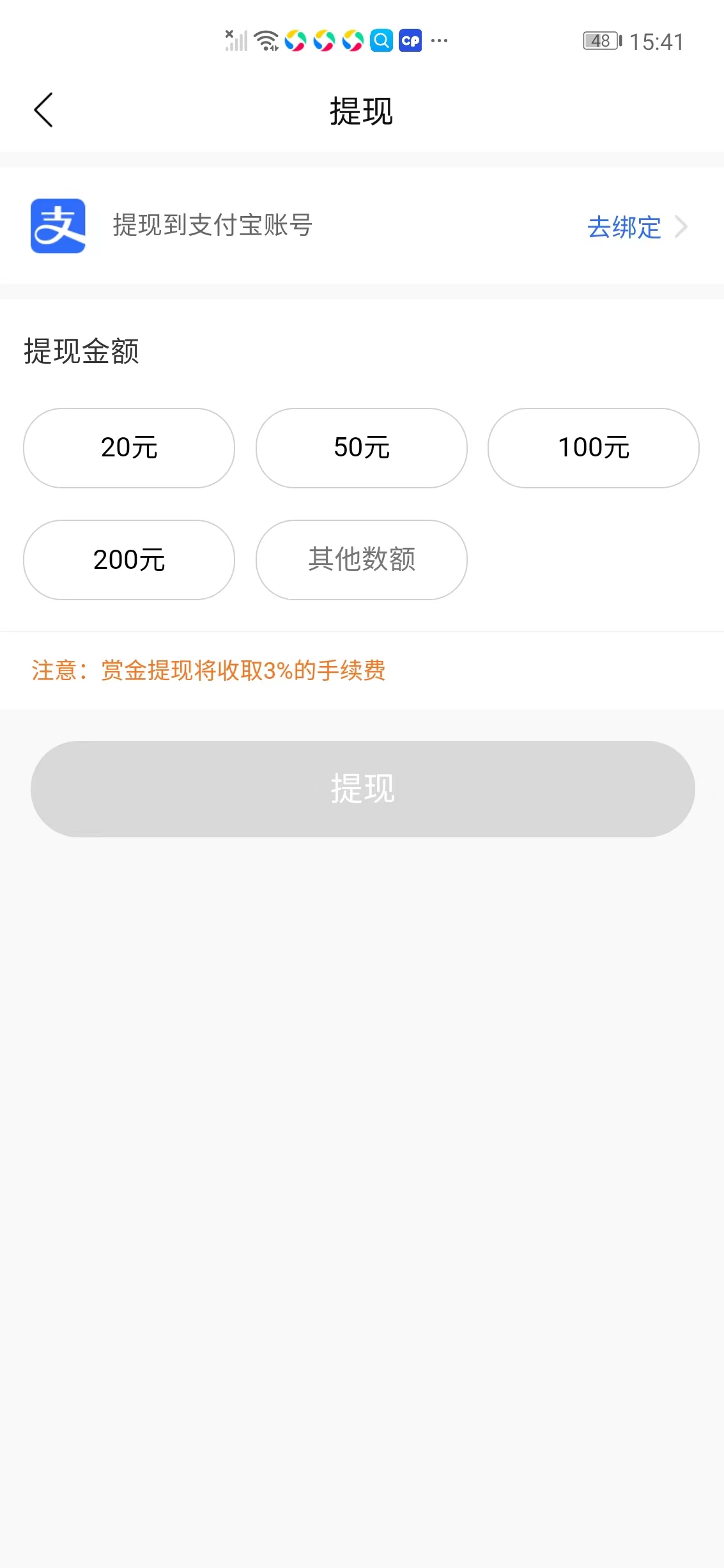Select the 50元 withdrawal amount

pos(361,447)
